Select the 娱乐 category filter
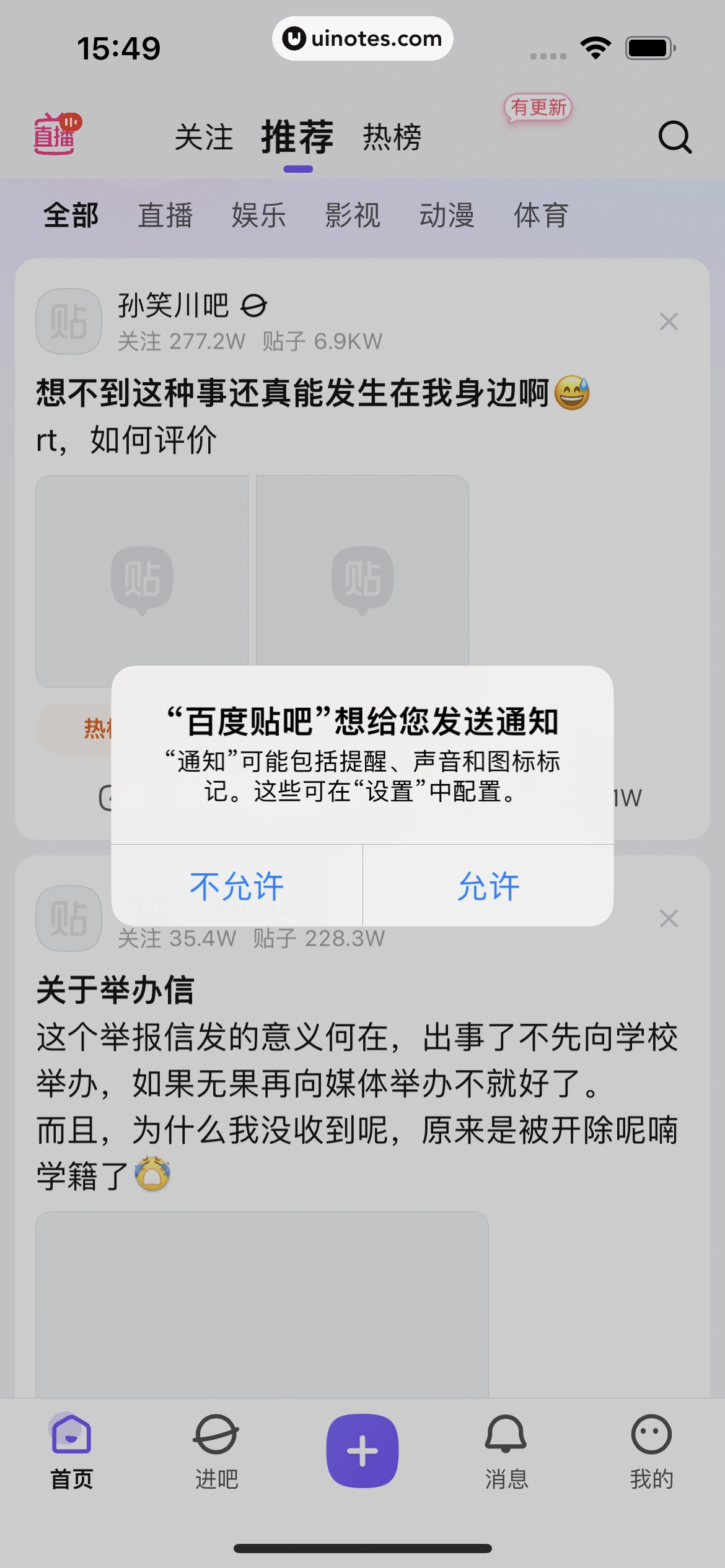Image resolution: width=725 pixels, height=1568 pixels. pos(258,215)
